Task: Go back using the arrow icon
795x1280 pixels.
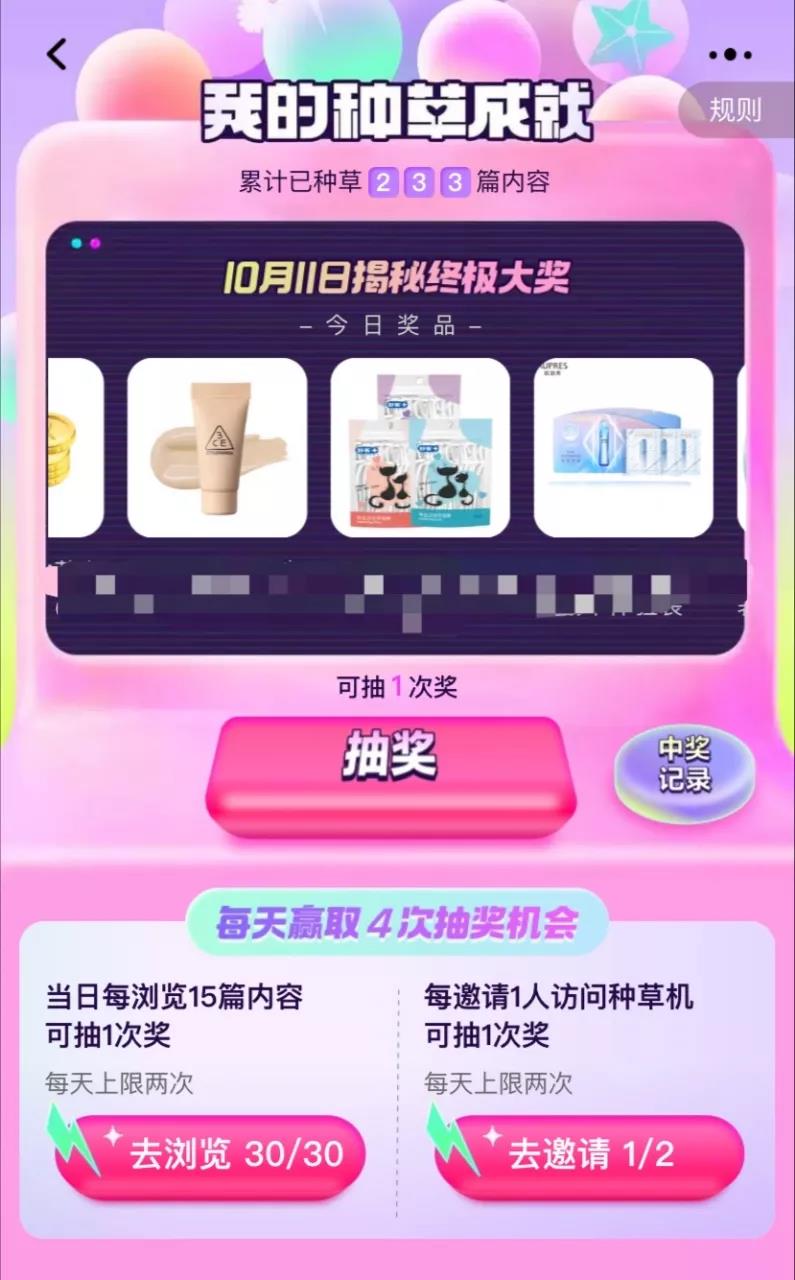Action: coord(57,54)
